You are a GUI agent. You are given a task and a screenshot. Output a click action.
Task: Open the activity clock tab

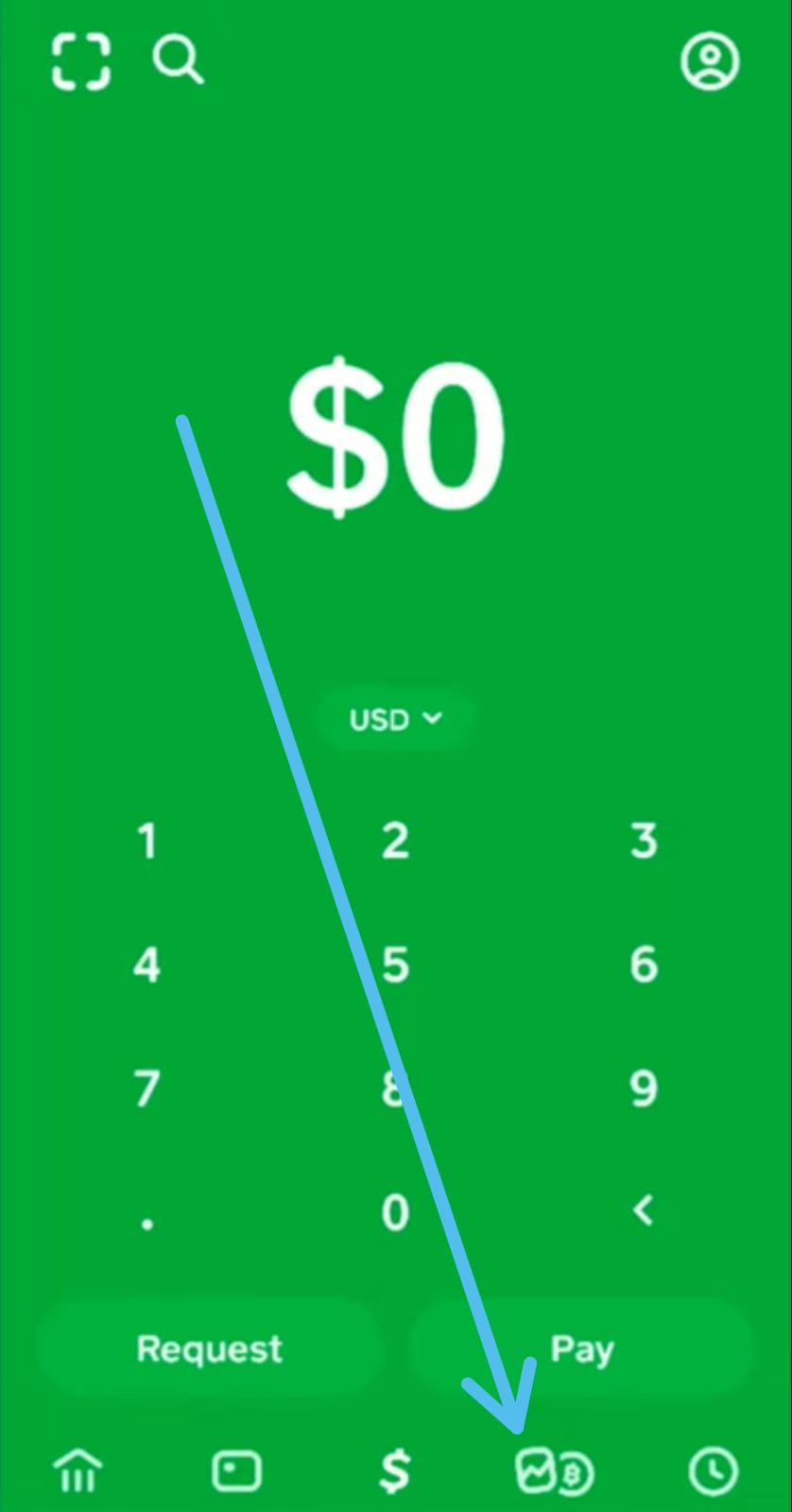(x=714, y=1471)
